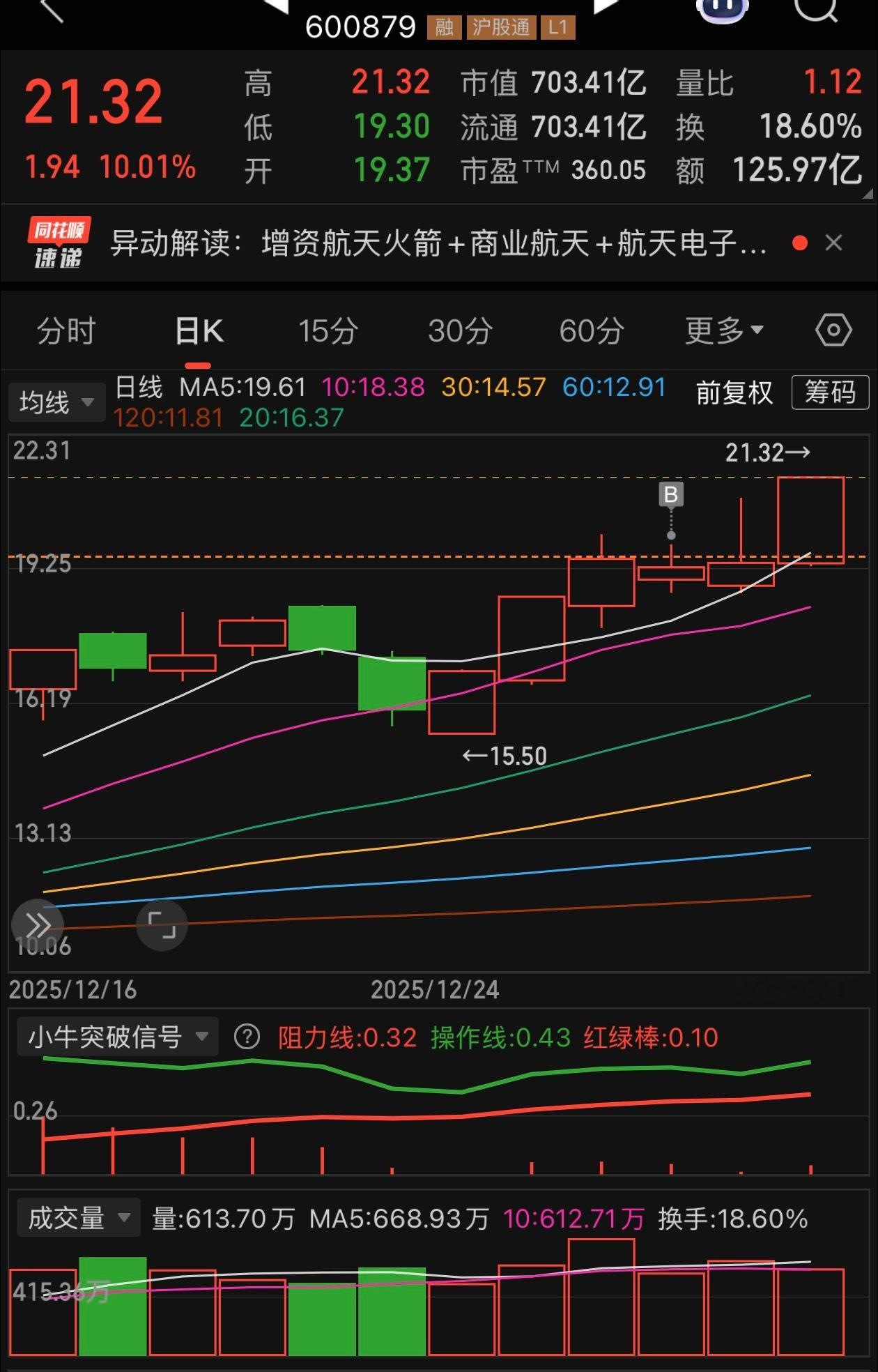878x1372 pixels.
Task: Enter fullscreen with the landscape chart icon
Action: pos(162,924)
